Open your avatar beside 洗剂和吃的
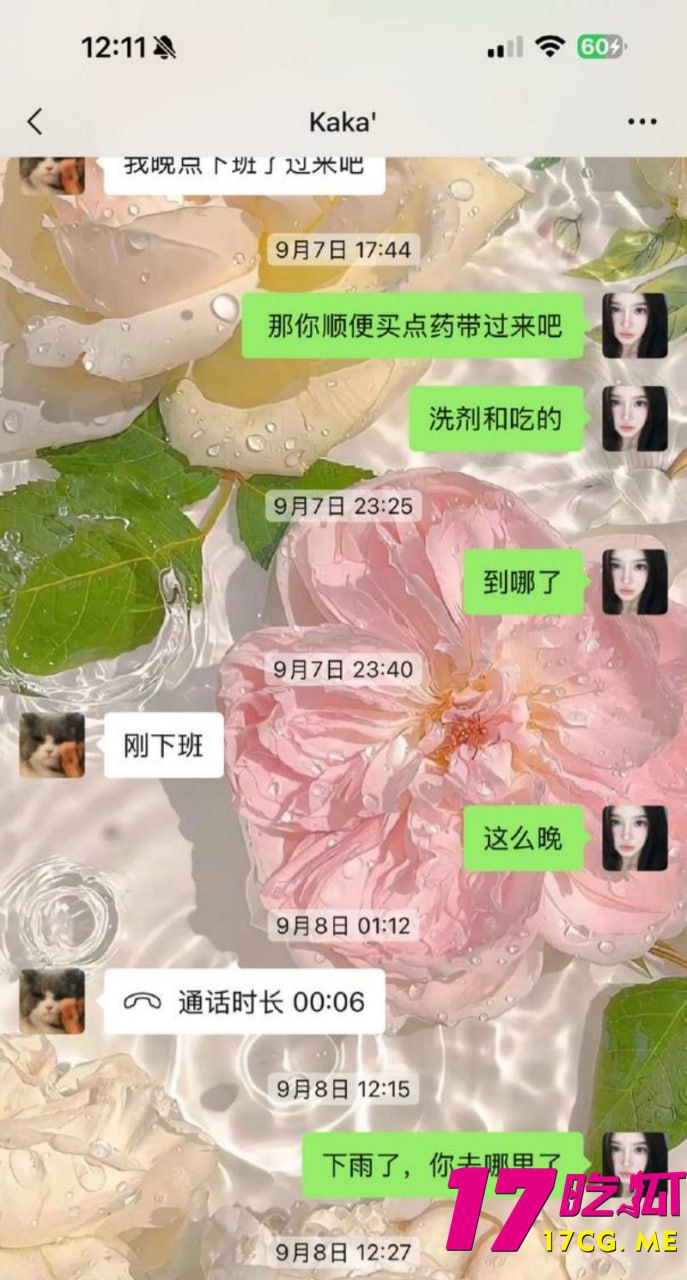 634,418
